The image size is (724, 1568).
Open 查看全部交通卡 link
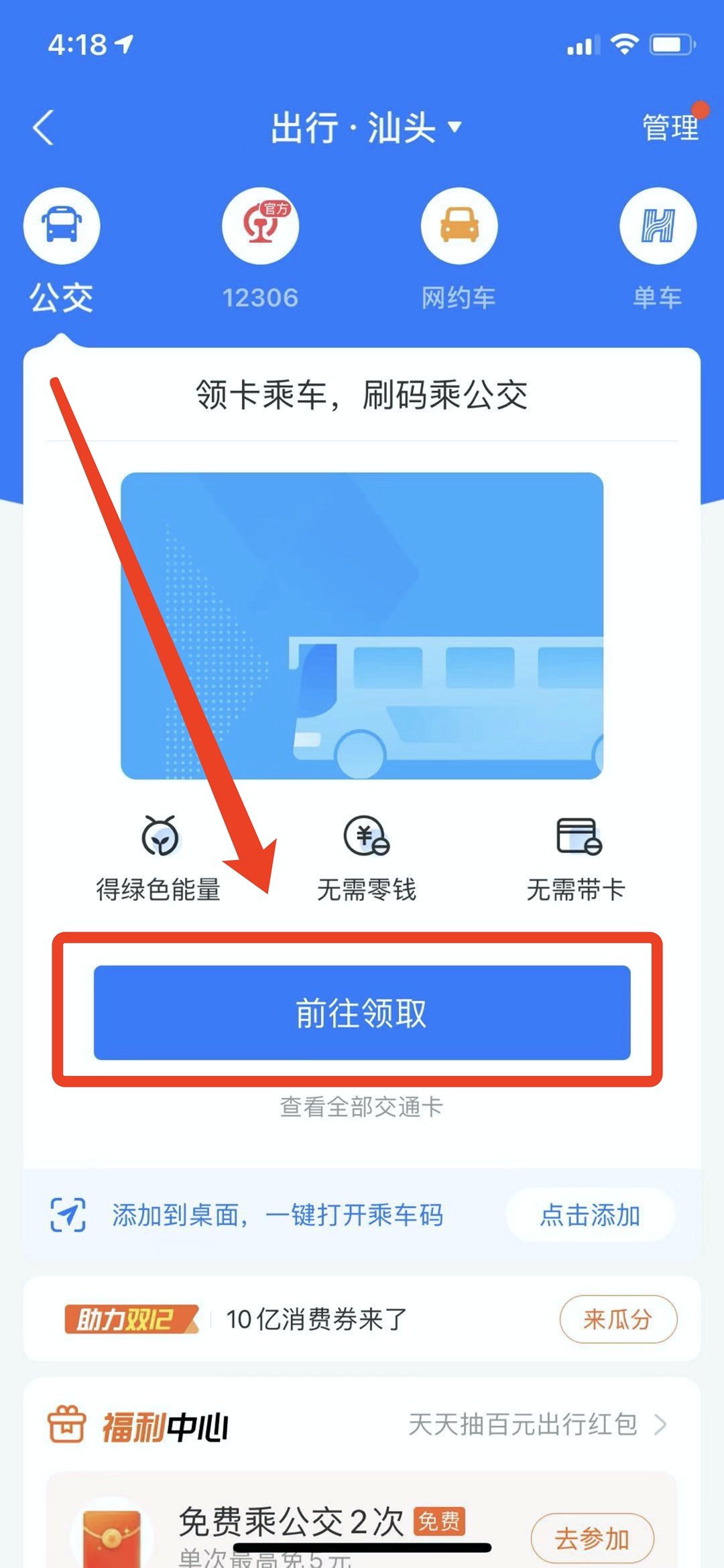pos(361,1107)
